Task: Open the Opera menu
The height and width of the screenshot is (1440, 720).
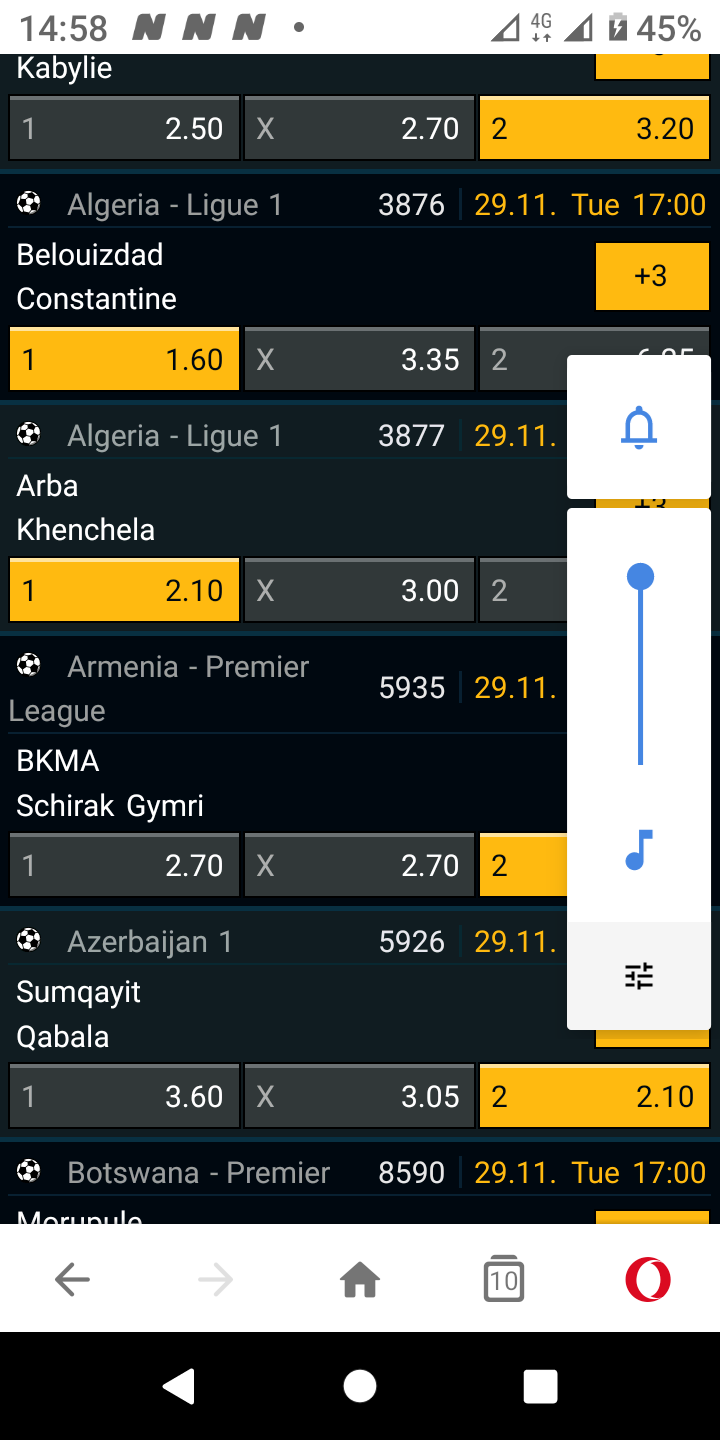Action: pos(648,1279)
